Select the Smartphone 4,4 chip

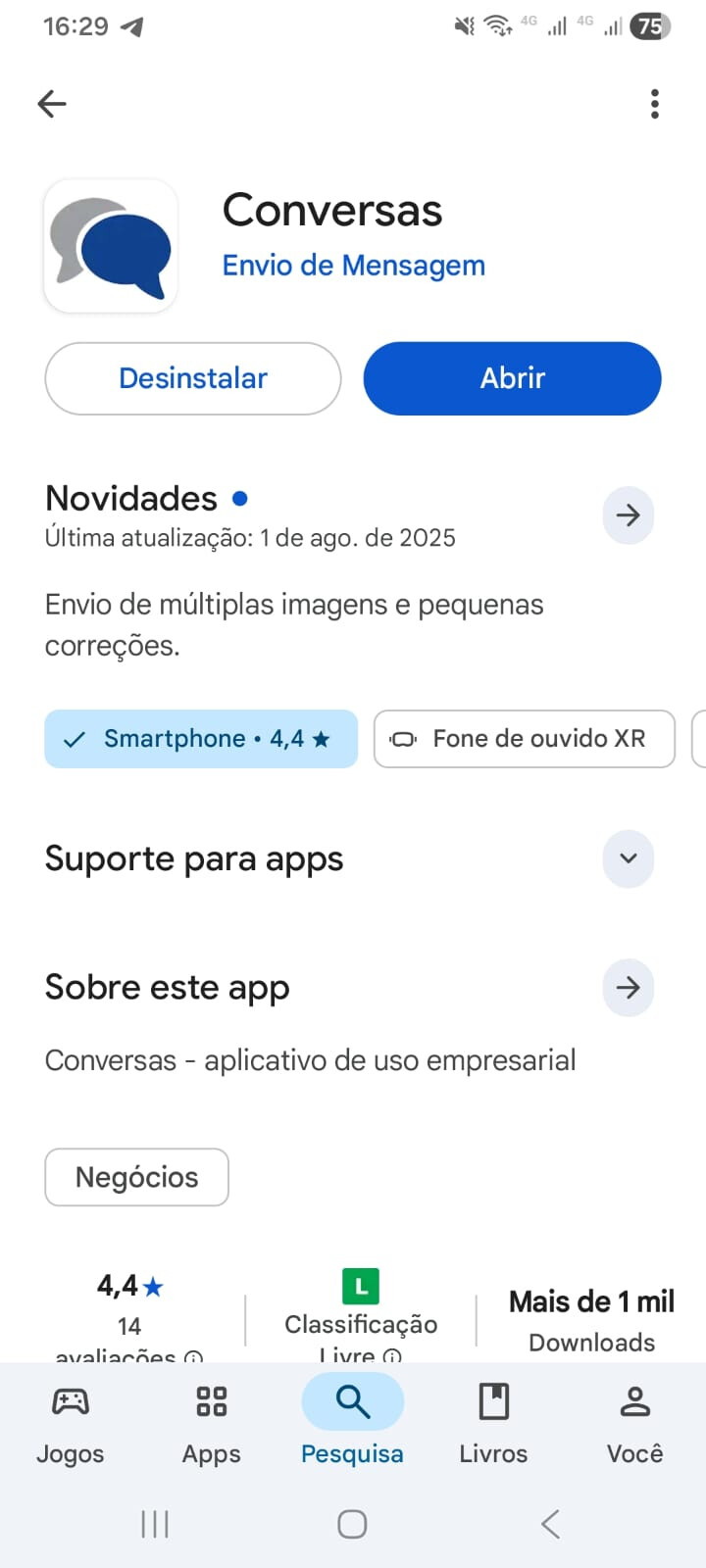[201, 739]
